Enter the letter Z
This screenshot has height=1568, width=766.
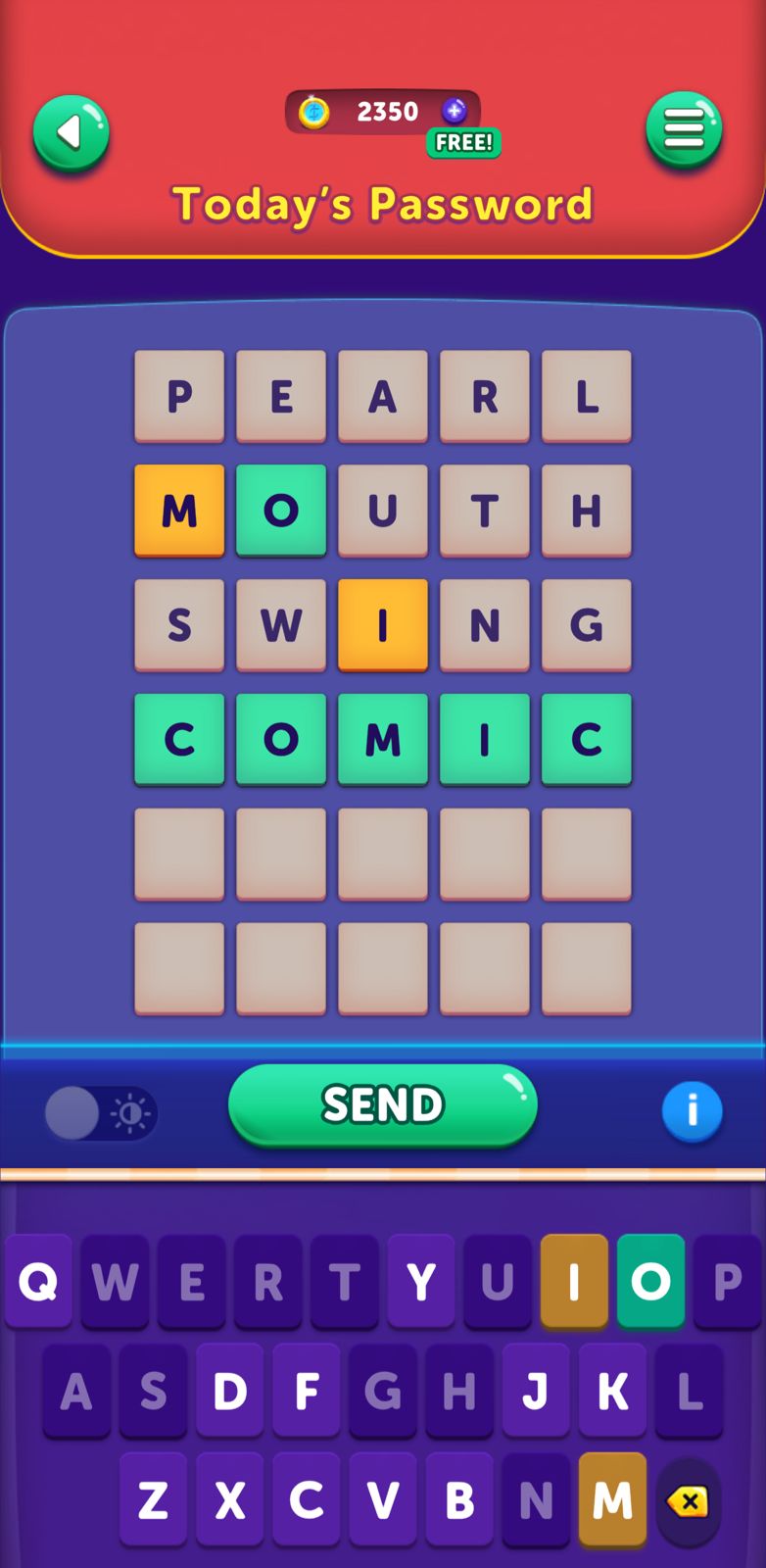[153, 1499]
